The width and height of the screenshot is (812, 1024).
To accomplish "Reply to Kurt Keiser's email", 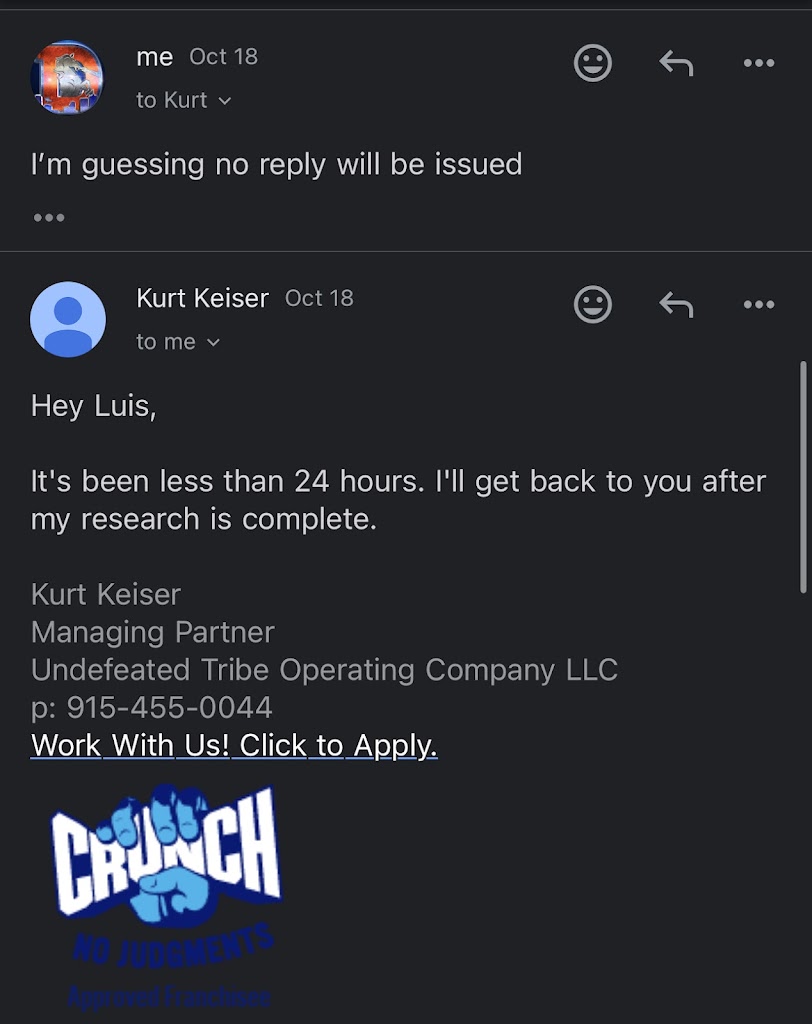I will coord(676,304).
